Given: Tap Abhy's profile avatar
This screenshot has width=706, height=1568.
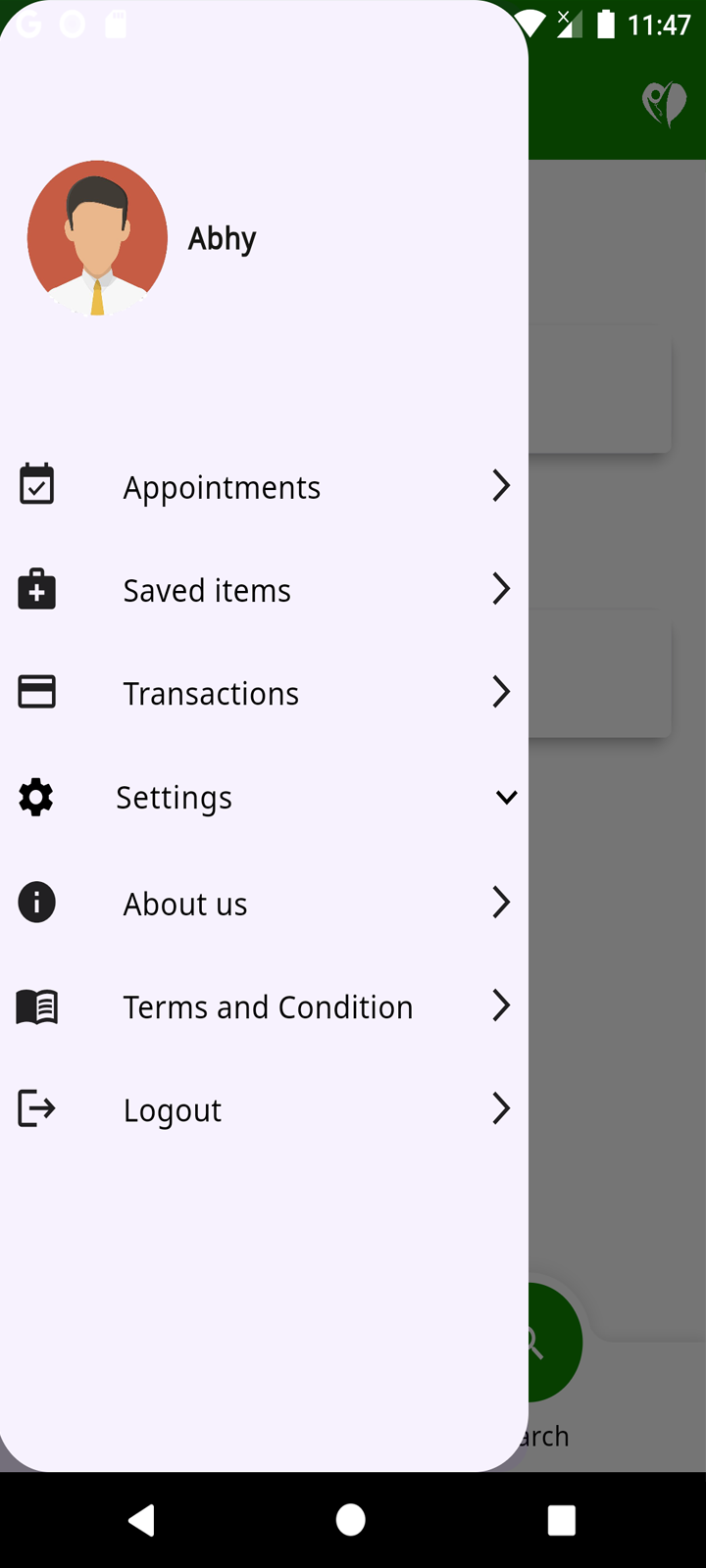Looking at the screenshot, I should click(x=97, y=238).
